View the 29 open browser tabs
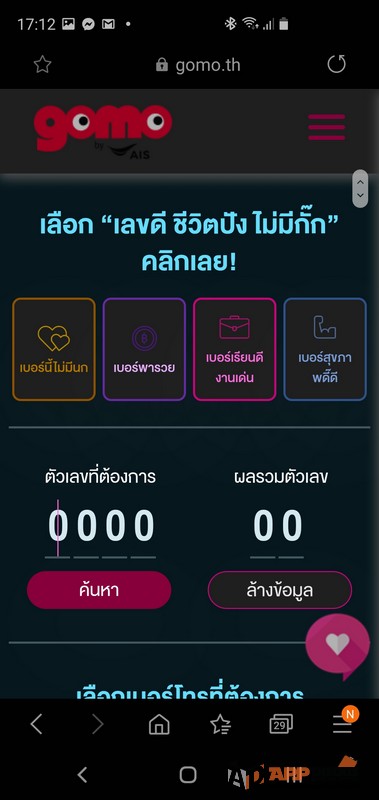 click(x=281, y=724)
